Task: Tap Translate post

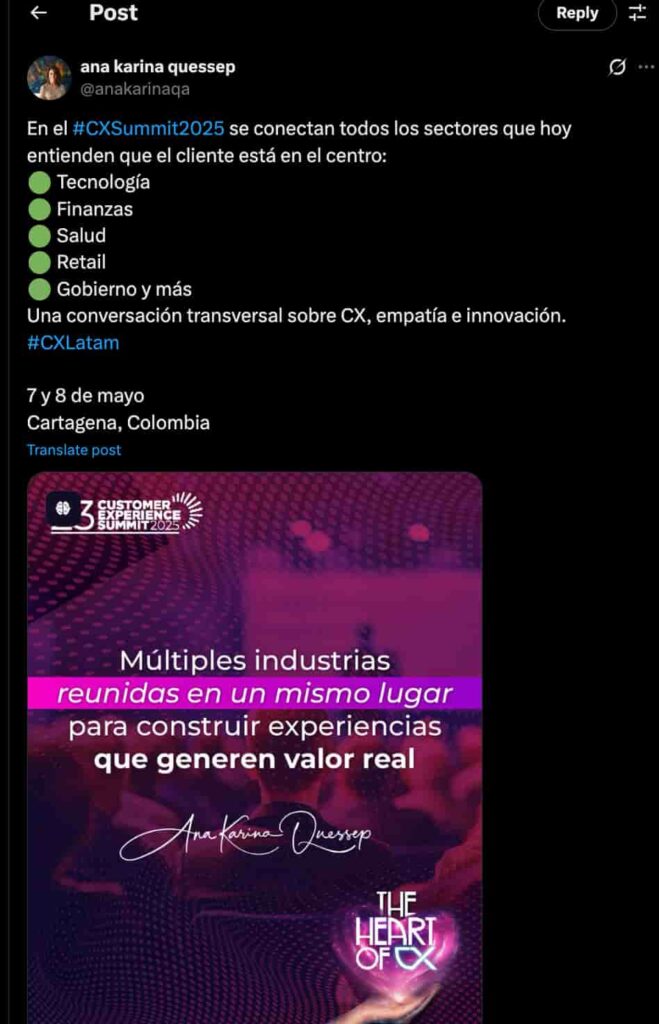Action: pyautogui.click(x=74, y=450)
